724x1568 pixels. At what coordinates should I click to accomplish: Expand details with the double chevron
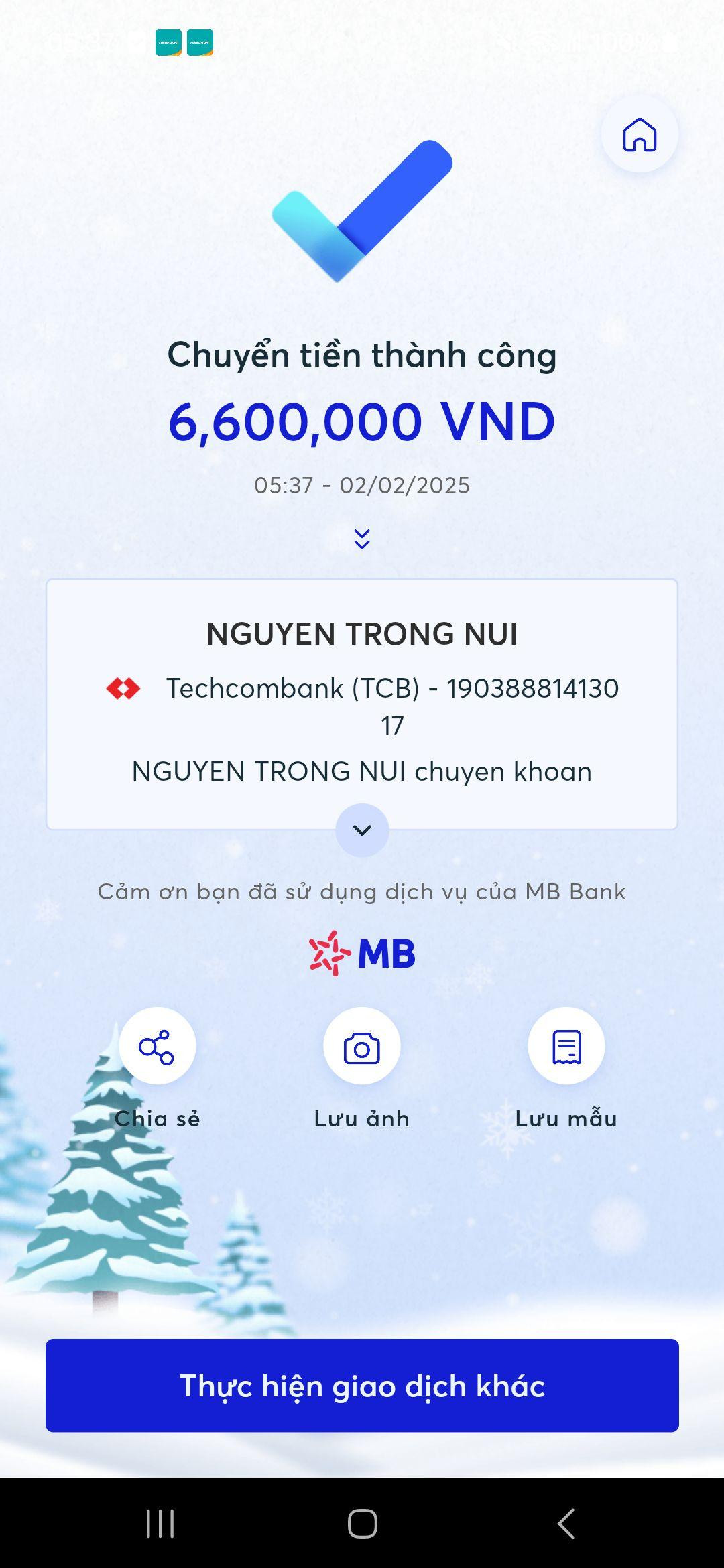tap(362, 539)
